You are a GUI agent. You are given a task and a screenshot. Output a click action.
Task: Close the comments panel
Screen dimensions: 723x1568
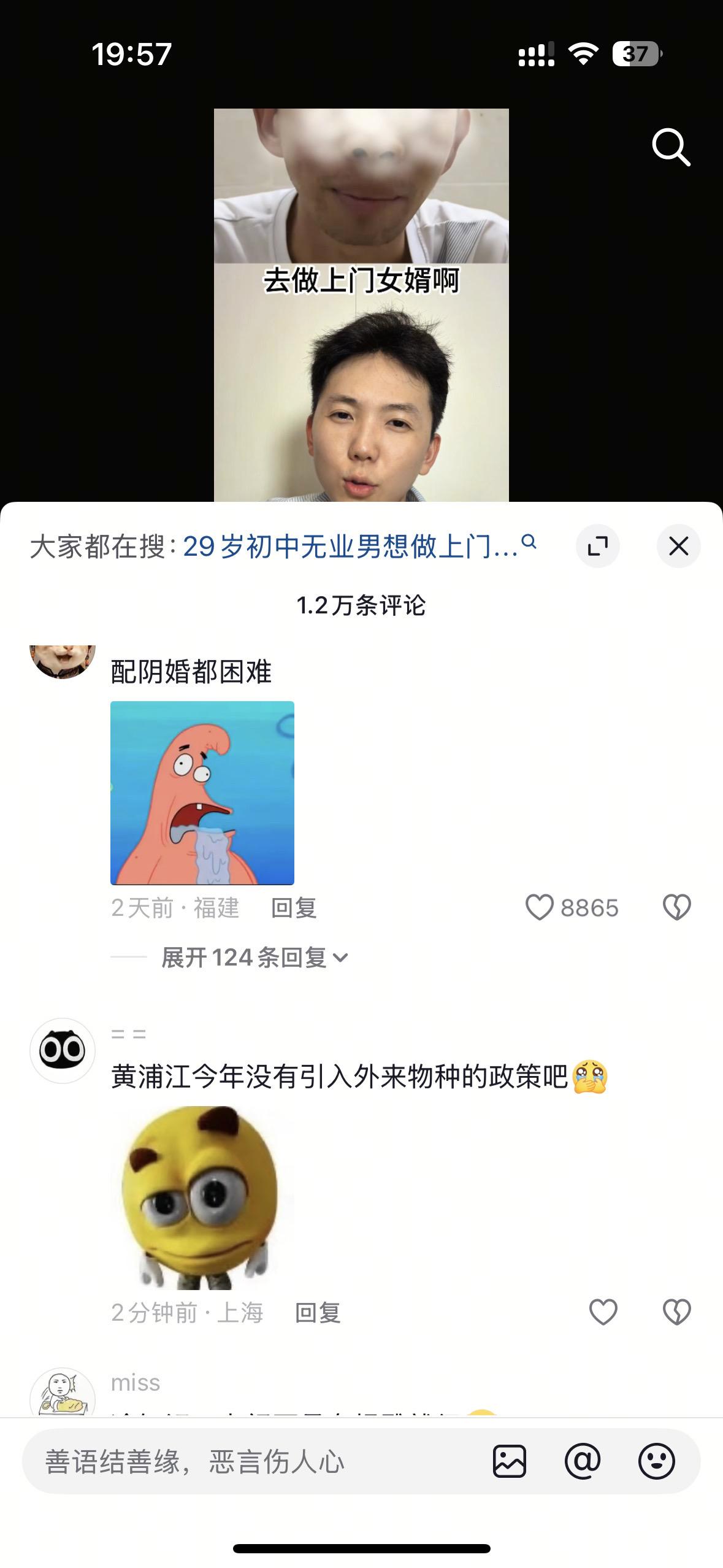point(679,545)
